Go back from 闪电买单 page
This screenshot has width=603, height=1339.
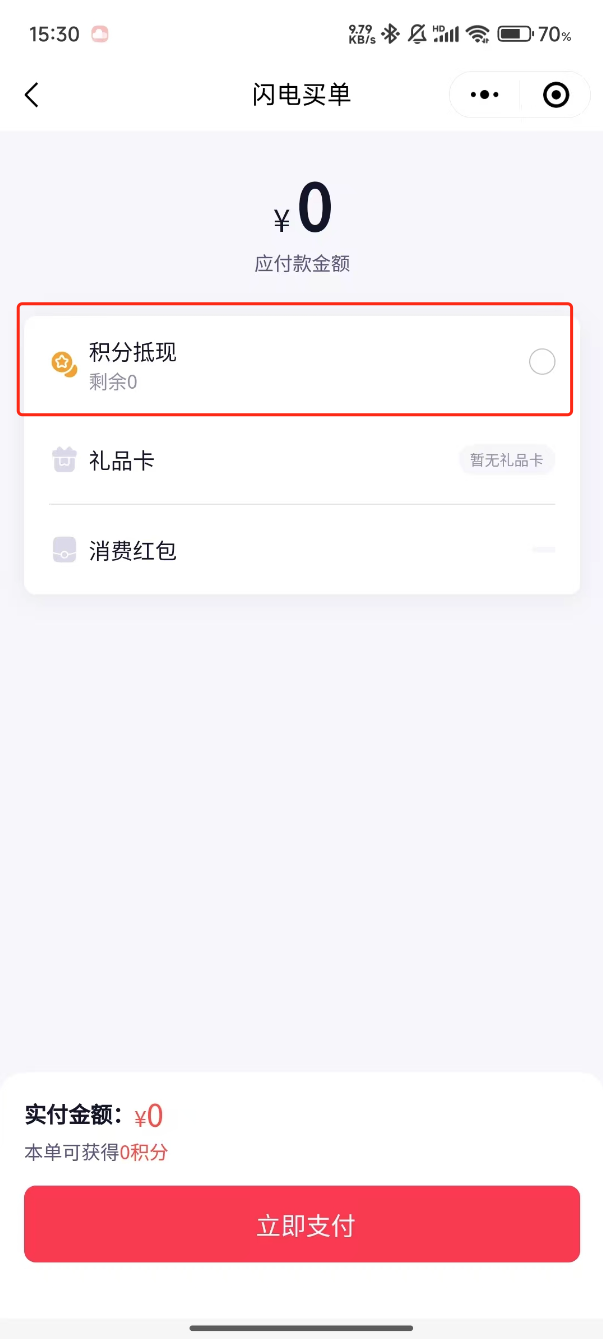(32, 95)
